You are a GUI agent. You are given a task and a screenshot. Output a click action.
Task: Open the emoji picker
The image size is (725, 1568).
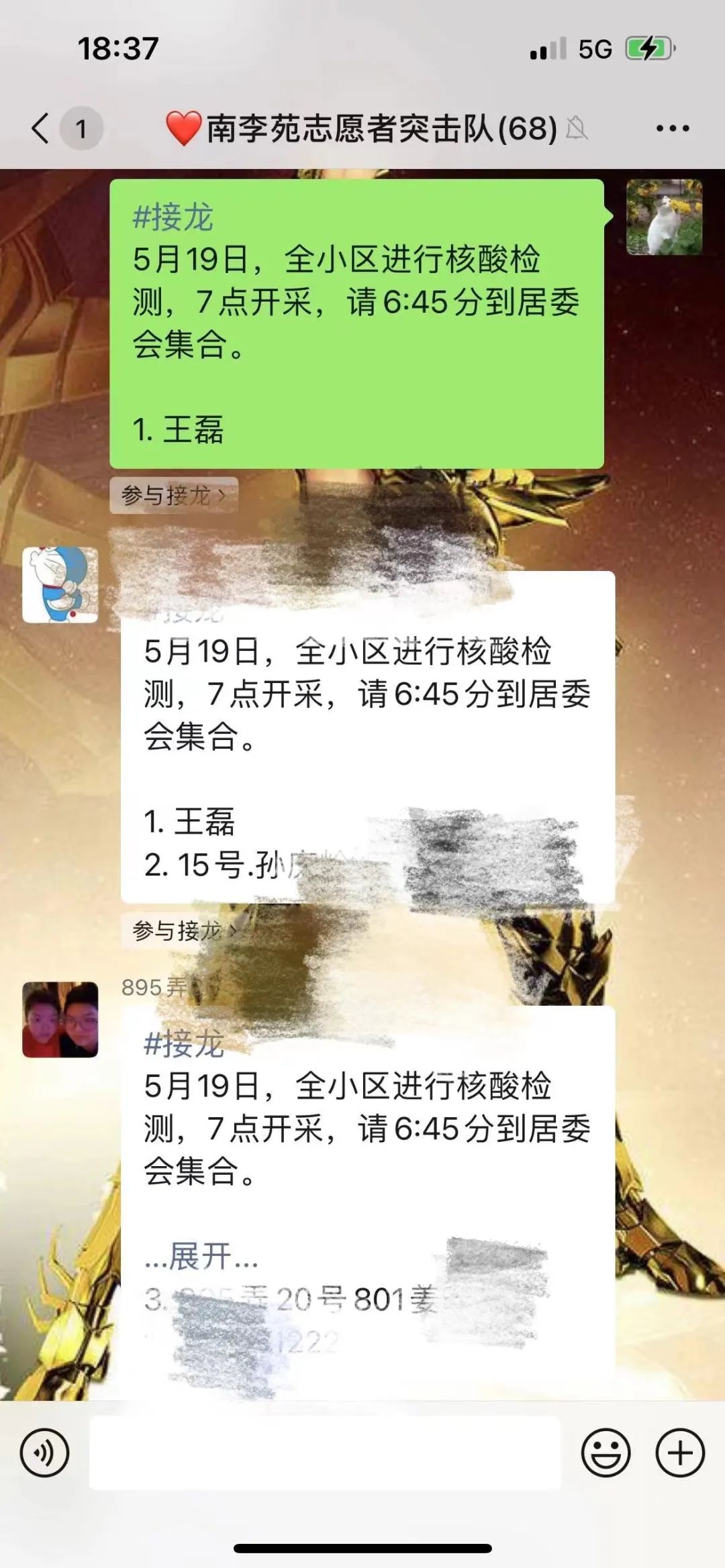606,1453
